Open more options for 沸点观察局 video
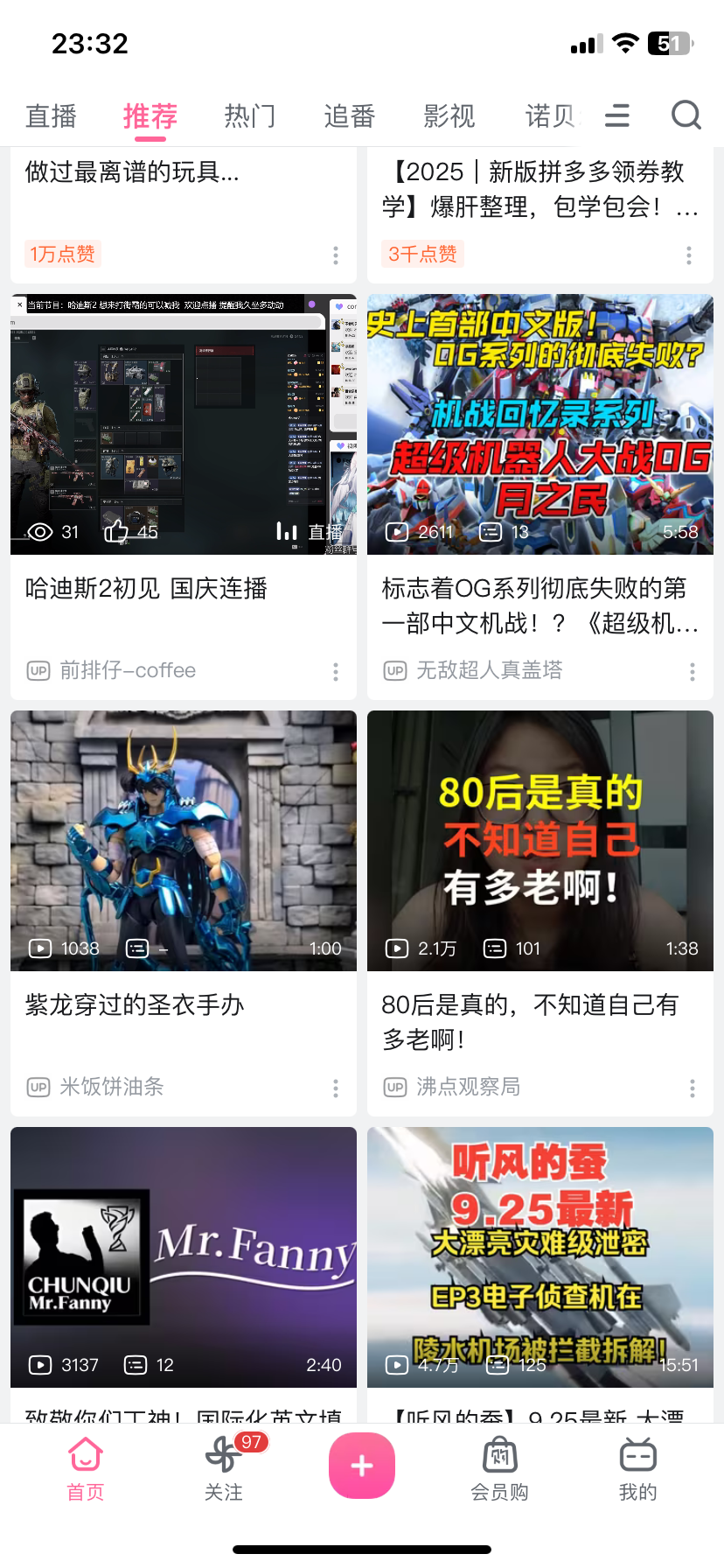This screenshot has width=724, height=1568. pyautogui.click(x=693, y=1088)
